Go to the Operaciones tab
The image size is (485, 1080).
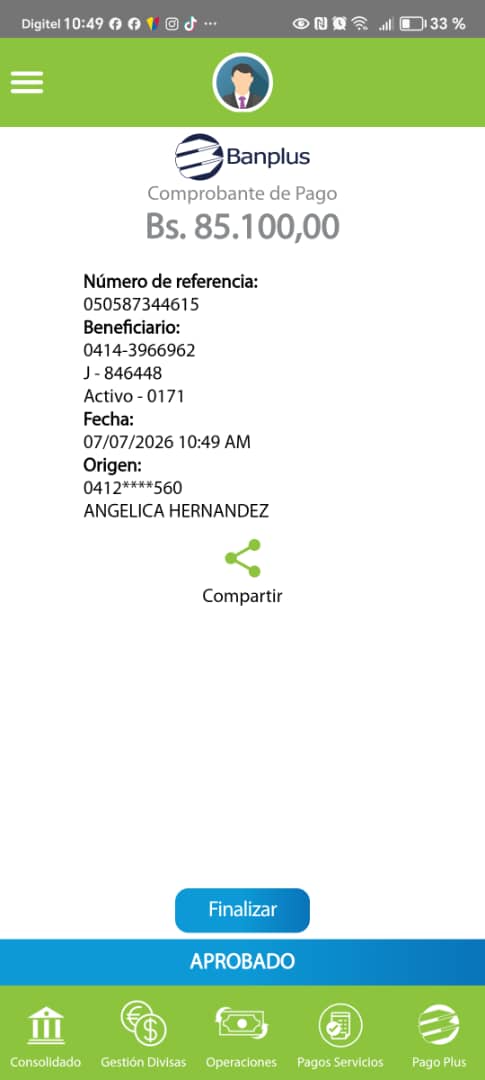pos(241,1035)
